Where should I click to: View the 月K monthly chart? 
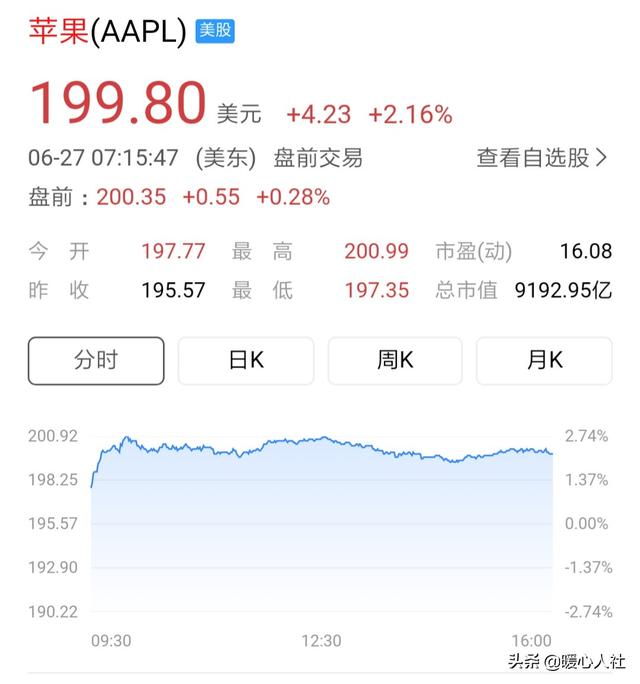tap(544, 361)
